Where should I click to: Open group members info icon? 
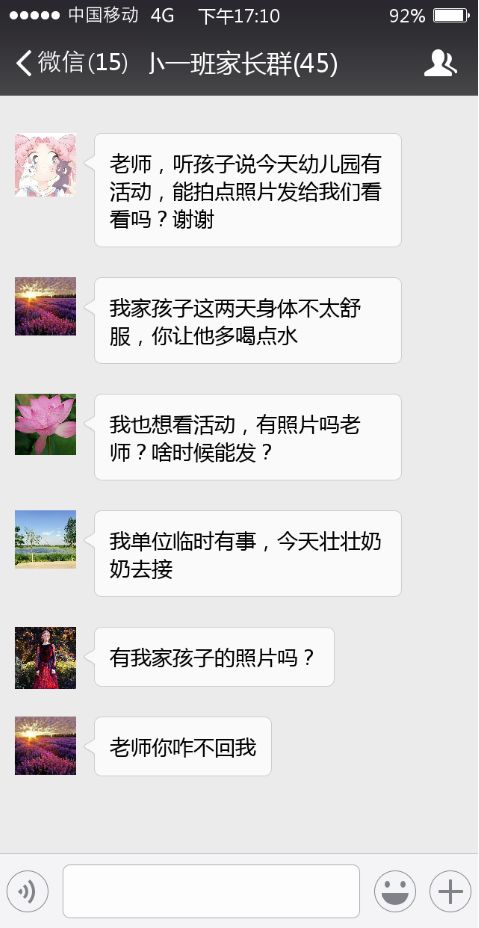[440, 63]
